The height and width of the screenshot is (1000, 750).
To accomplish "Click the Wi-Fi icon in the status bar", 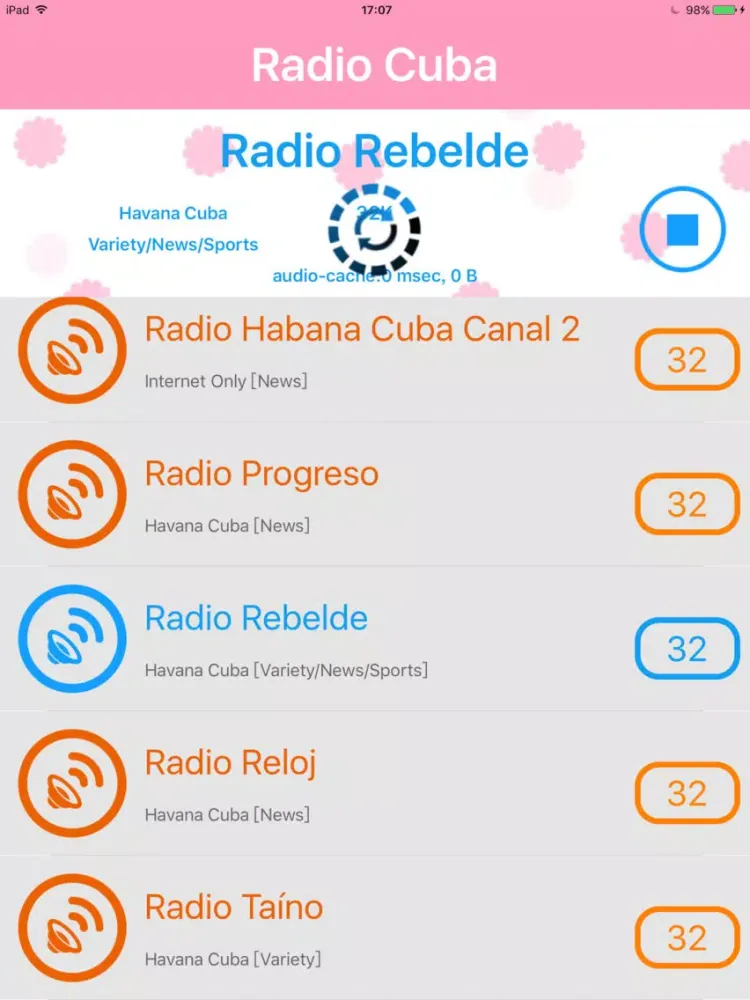I will pos(40,10).
